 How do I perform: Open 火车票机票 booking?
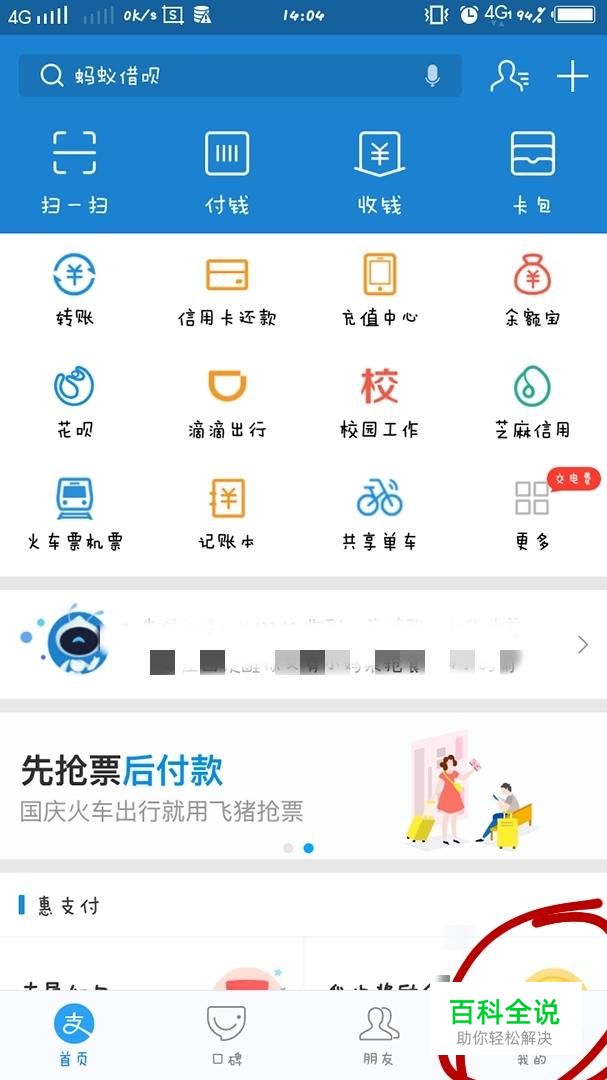click(x=74, y=514)
